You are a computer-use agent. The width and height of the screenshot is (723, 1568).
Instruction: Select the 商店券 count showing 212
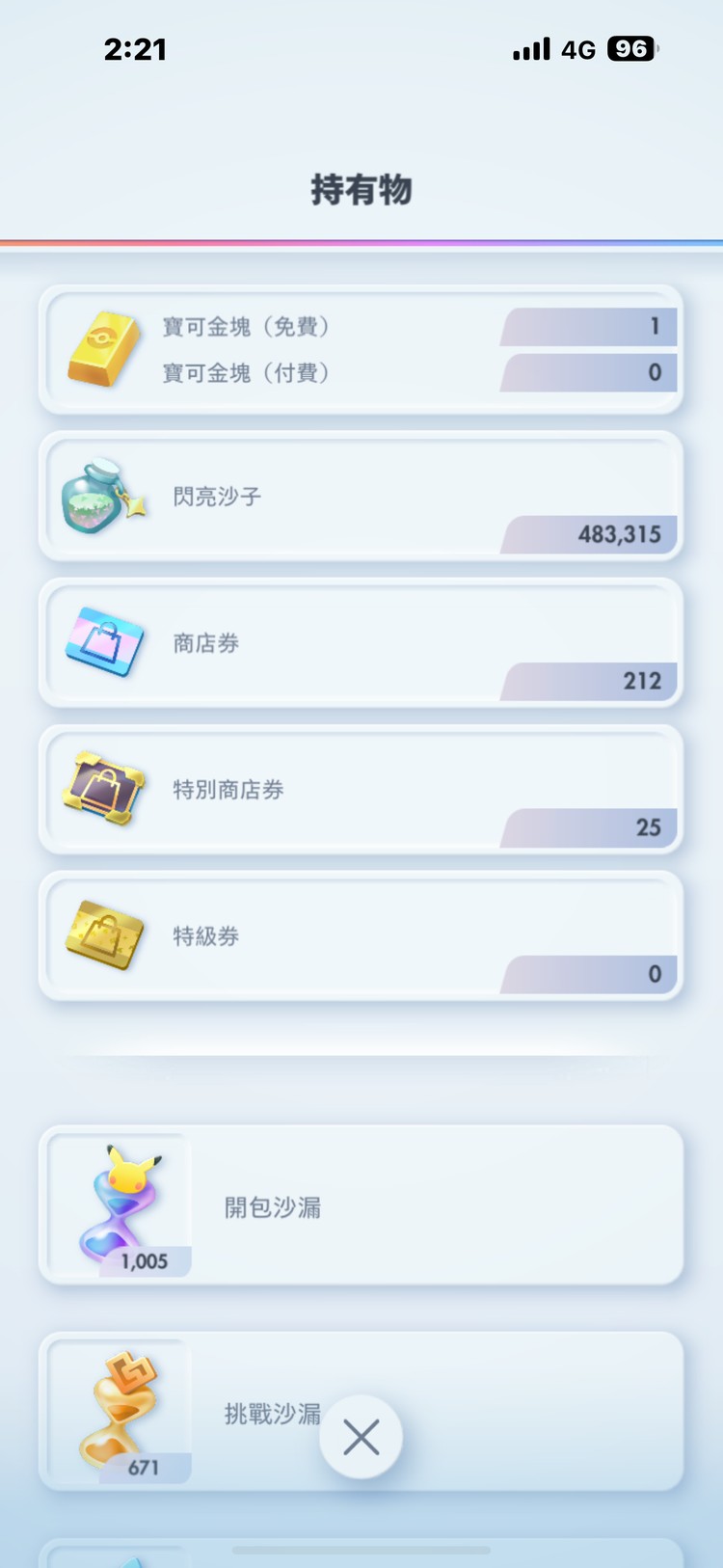646,681
